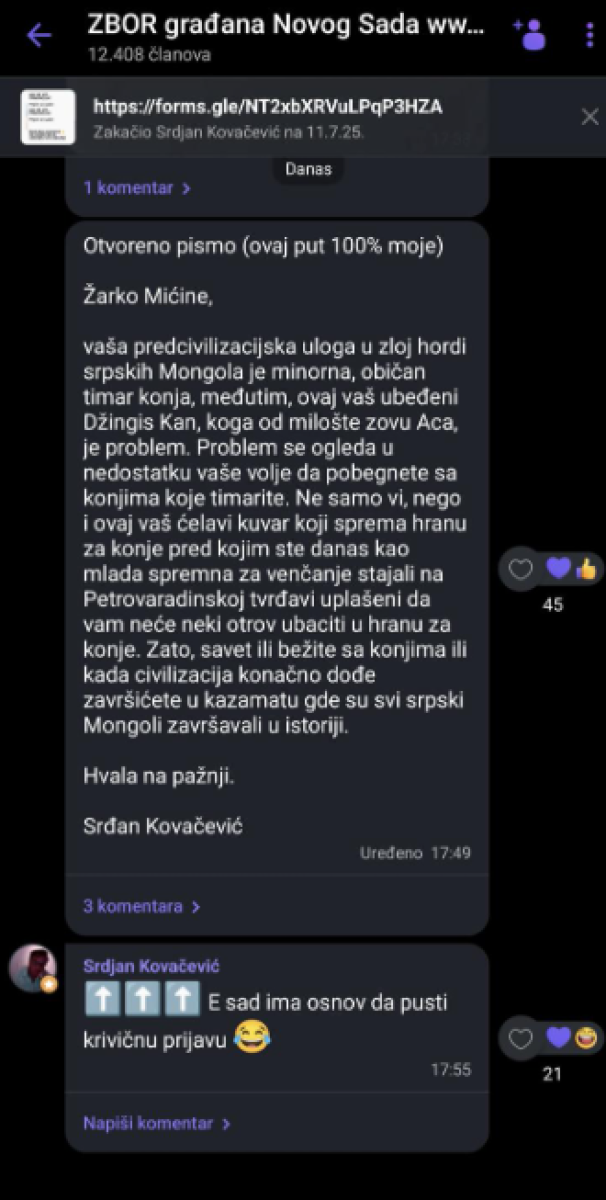Go back using the arrow icon
Image resolution: width=606 pixels, height=1200 pixels.
coord(38,36)
